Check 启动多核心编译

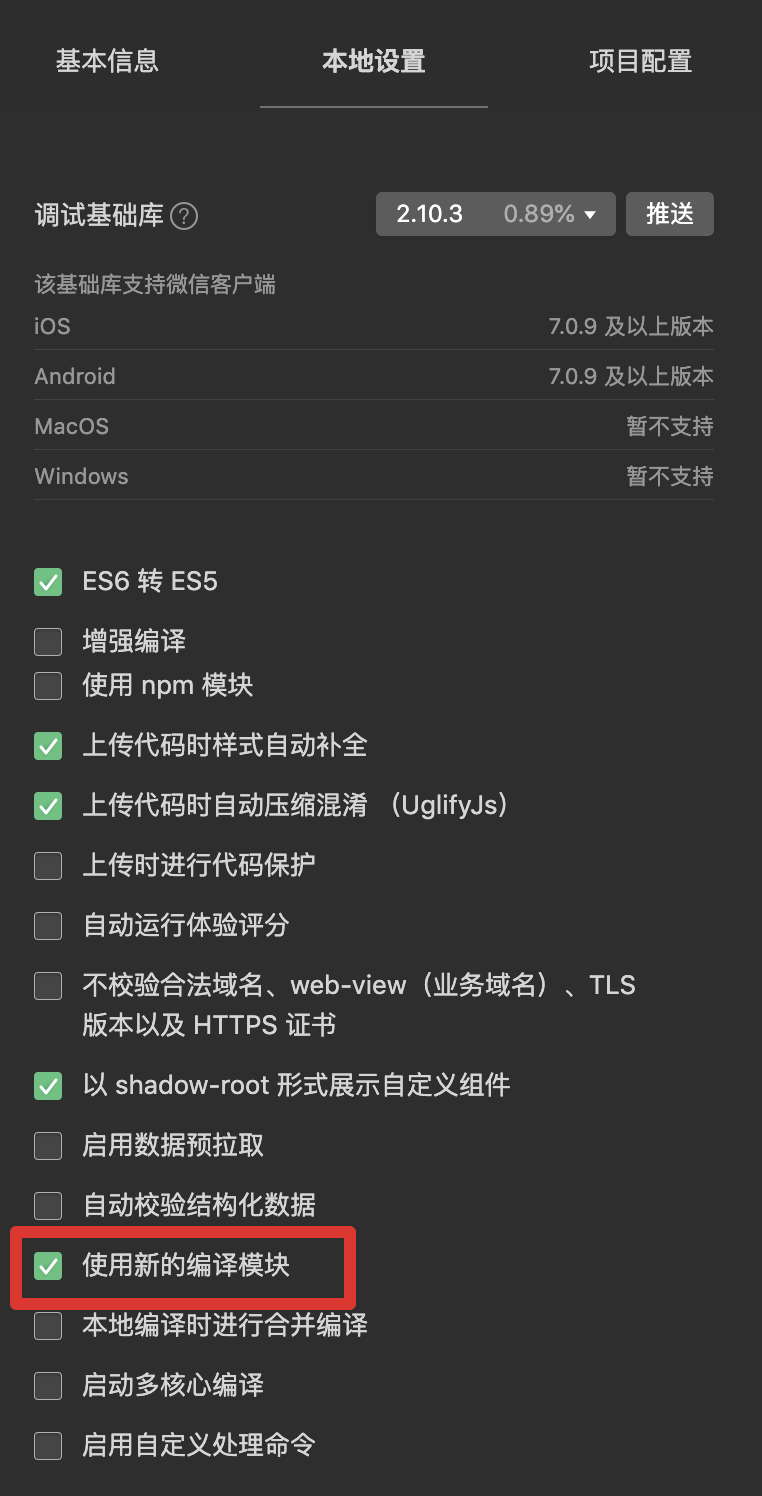pos(48,1386)
